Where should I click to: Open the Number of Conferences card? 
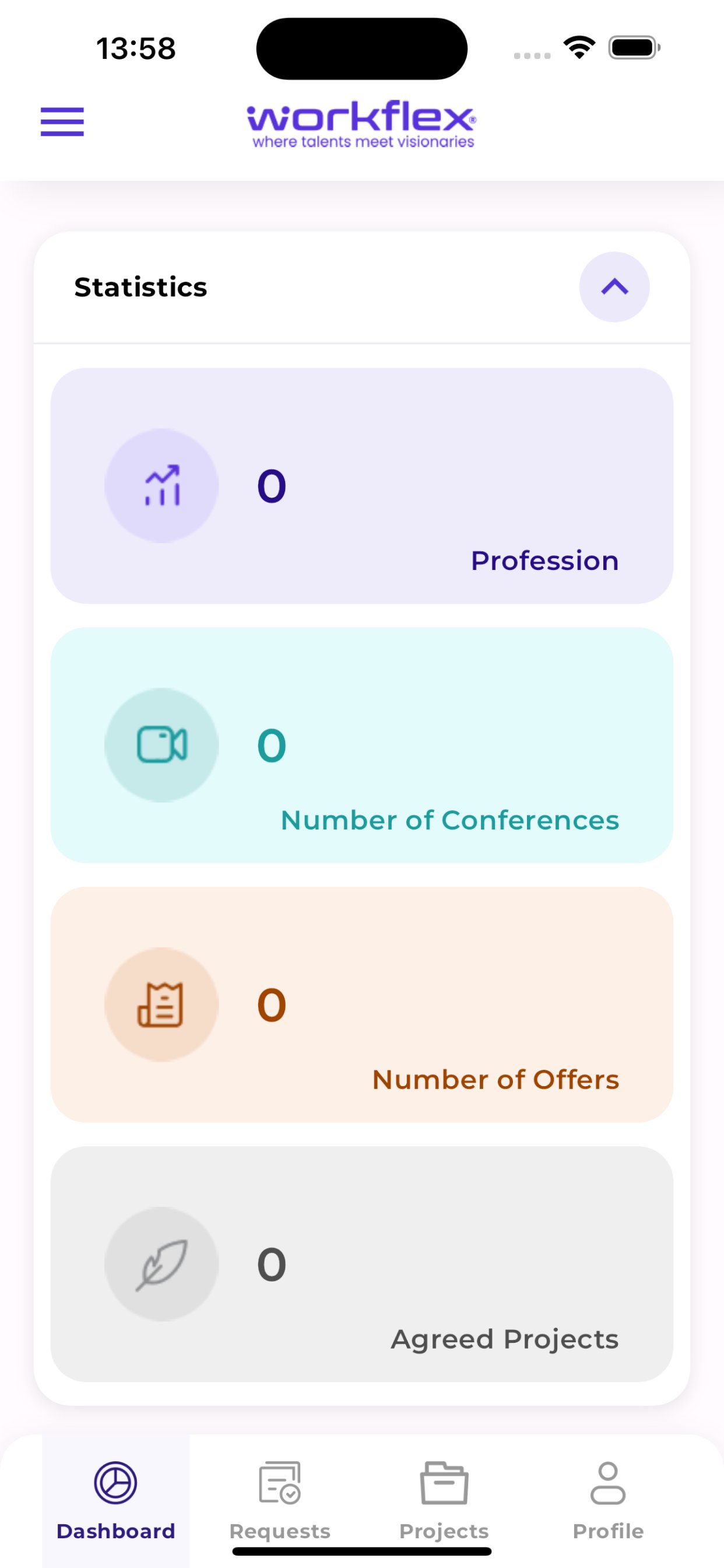[361, 744]
